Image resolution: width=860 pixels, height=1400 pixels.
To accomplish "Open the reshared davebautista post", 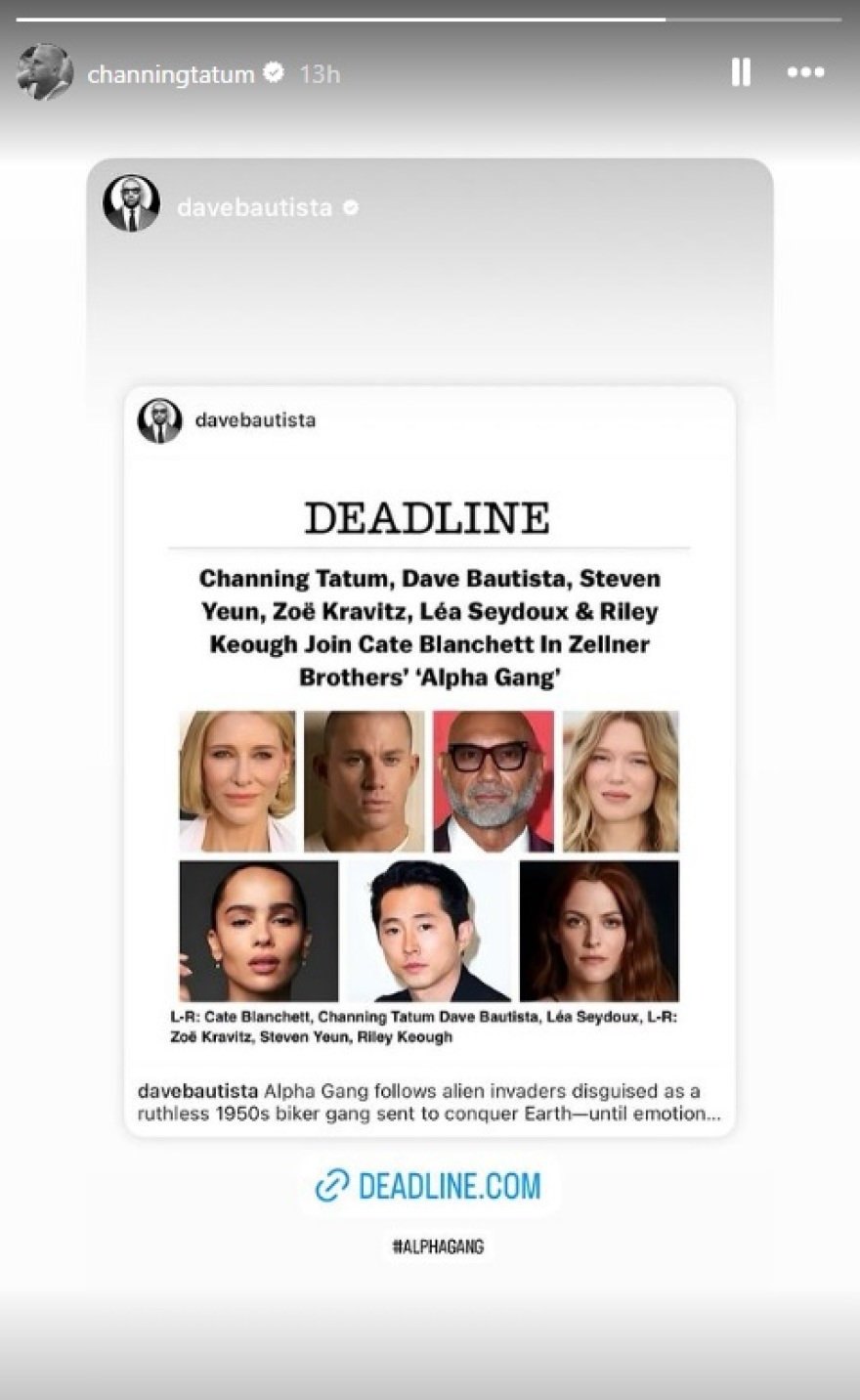I will (x=429, y=763).
